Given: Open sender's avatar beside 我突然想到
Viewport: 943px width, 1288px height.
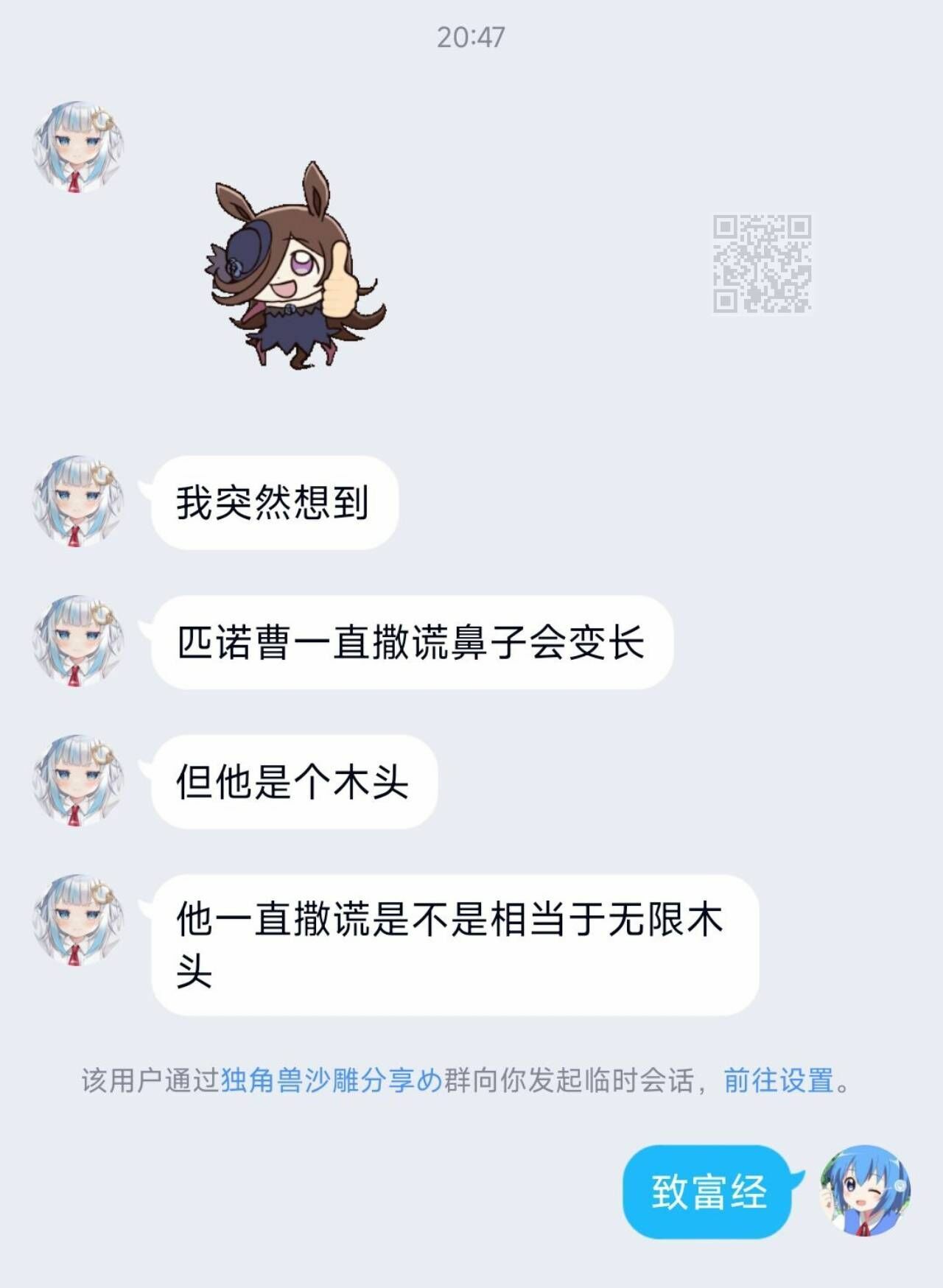Looking at the screenshot, I should (77, 501).
